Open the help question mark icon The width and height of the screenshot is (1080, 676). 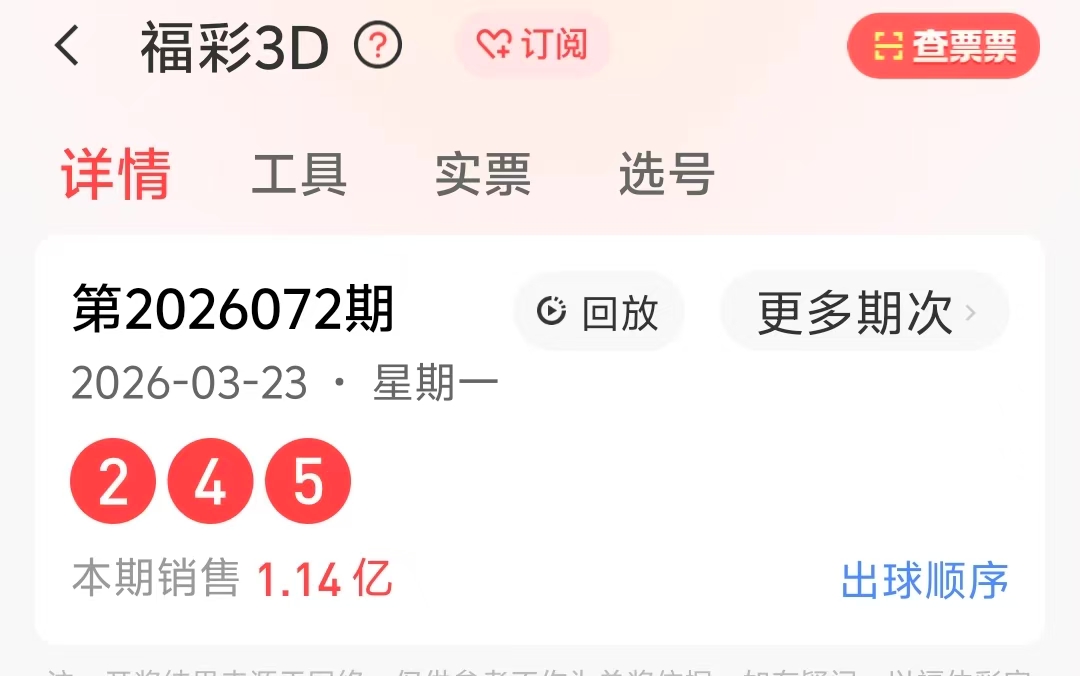[x=378, y=46]
